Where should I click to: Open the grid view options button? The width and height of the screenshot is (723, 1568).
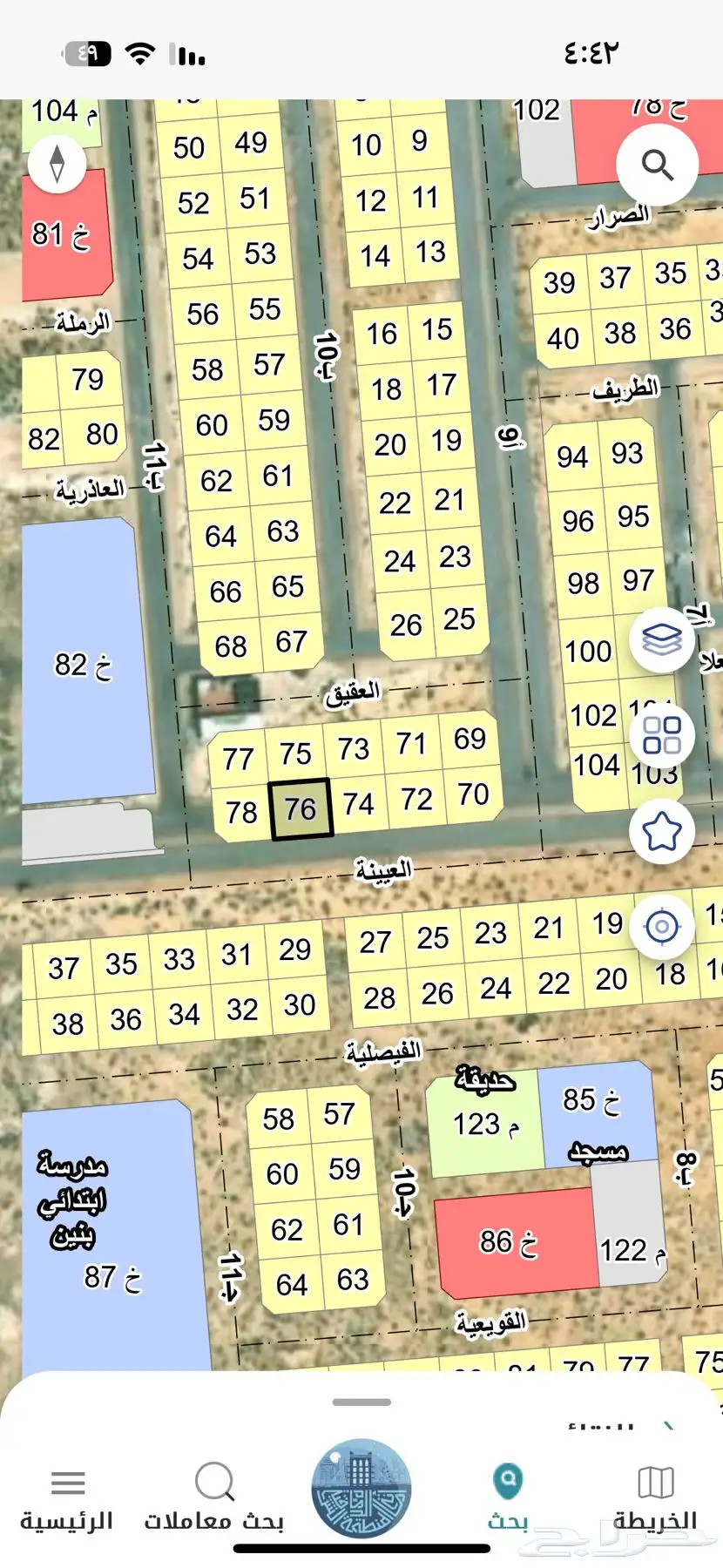pyautogui.click(x=662, y=735)
